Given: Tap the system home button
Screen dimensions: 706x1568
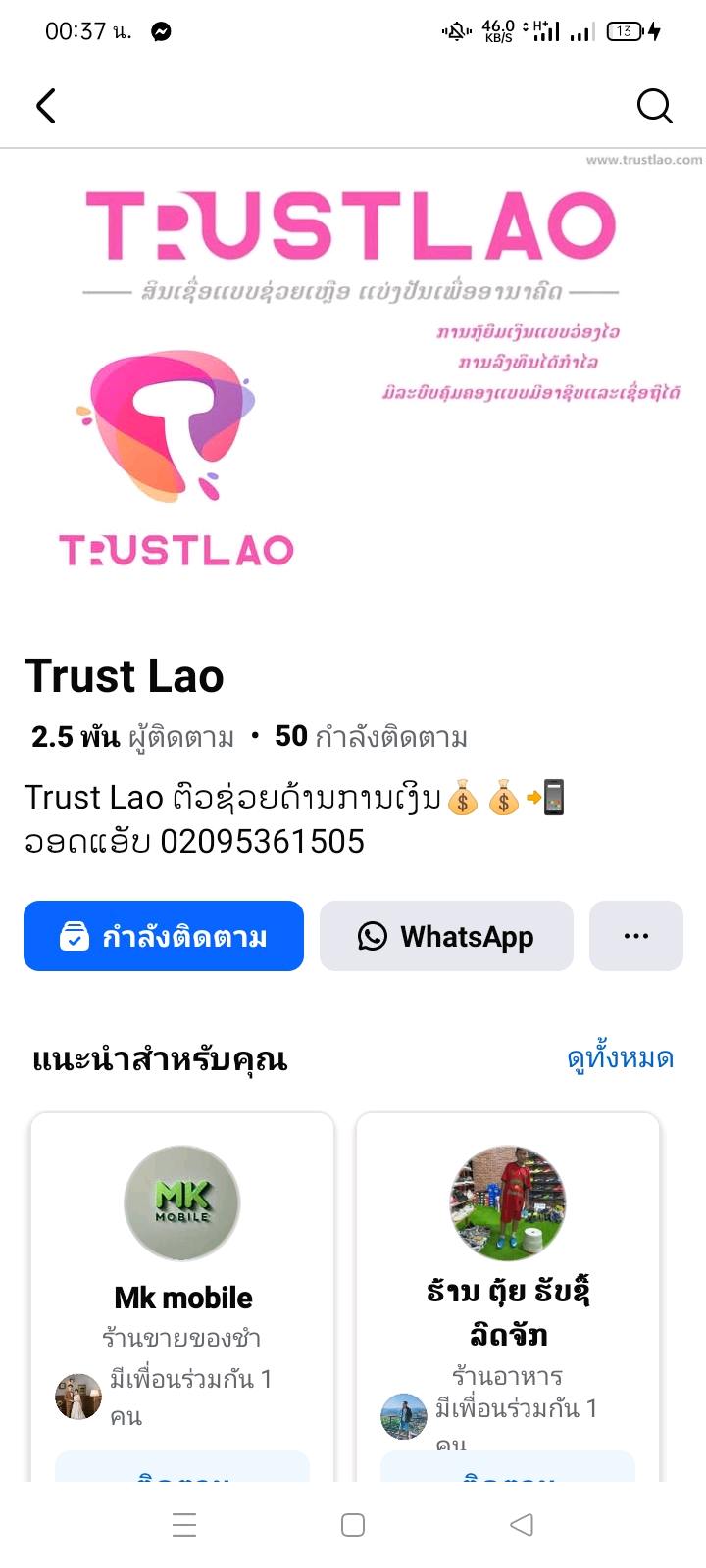Looking at the screenshot, I should click(353, 1525).
